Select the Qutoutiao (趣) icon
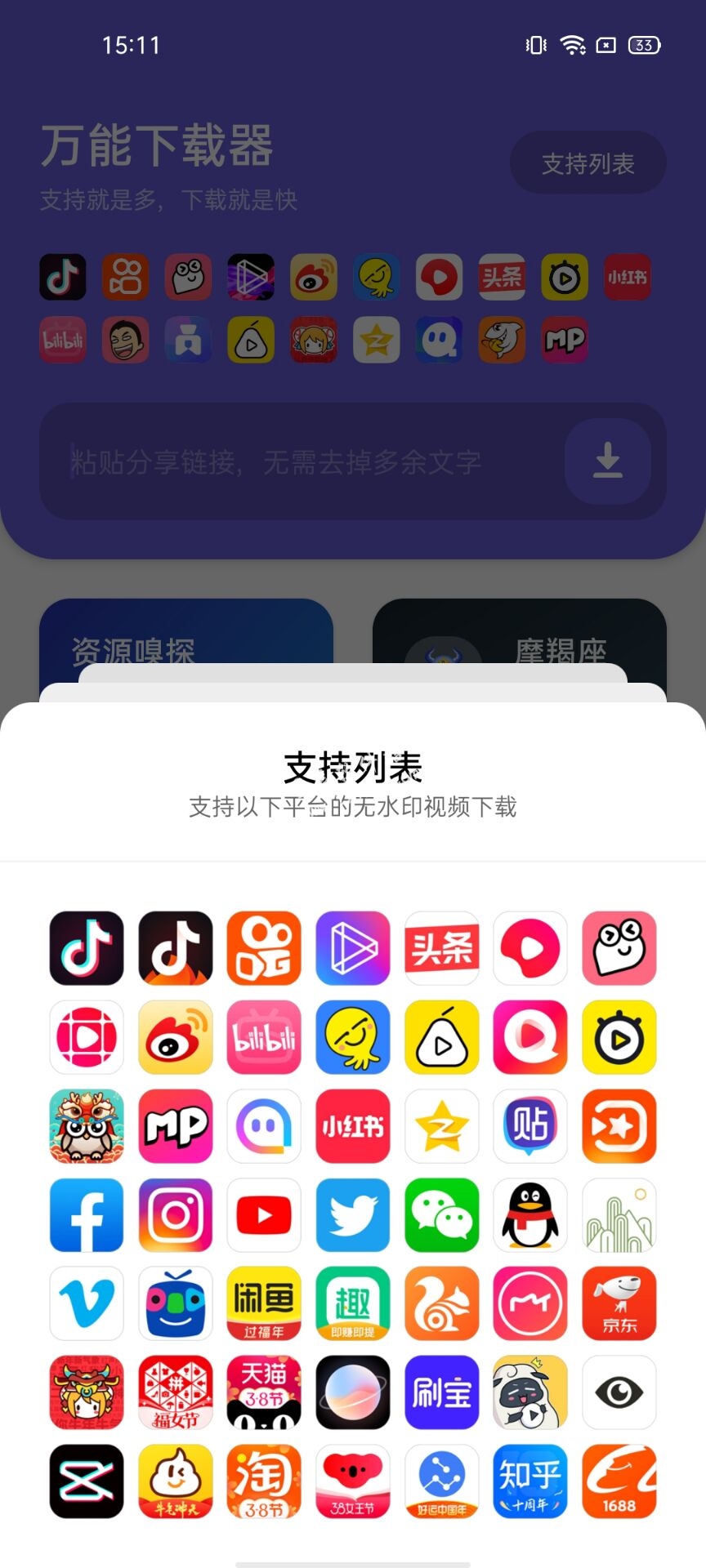 tap(353, 1304)
